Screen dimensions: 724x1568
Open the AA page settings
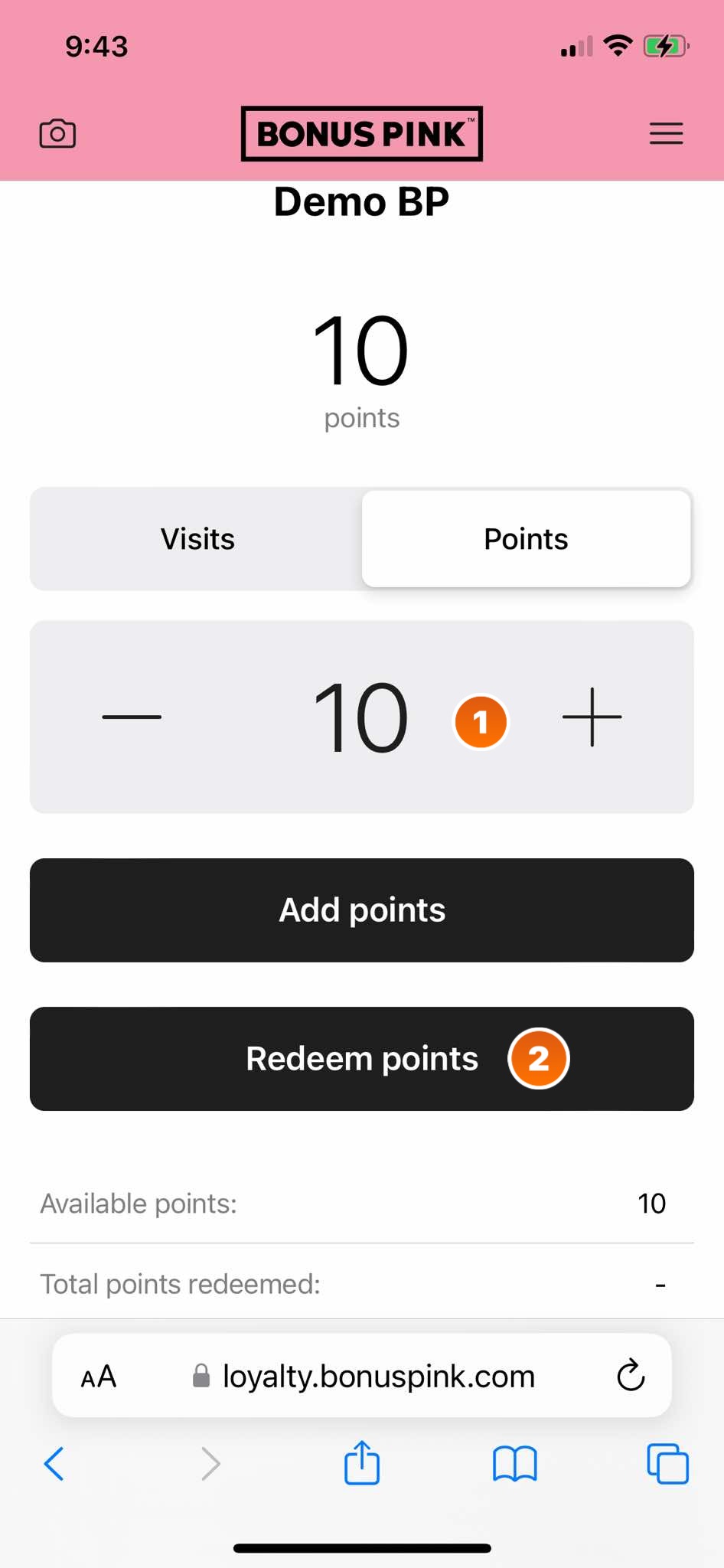(99, 1377)
